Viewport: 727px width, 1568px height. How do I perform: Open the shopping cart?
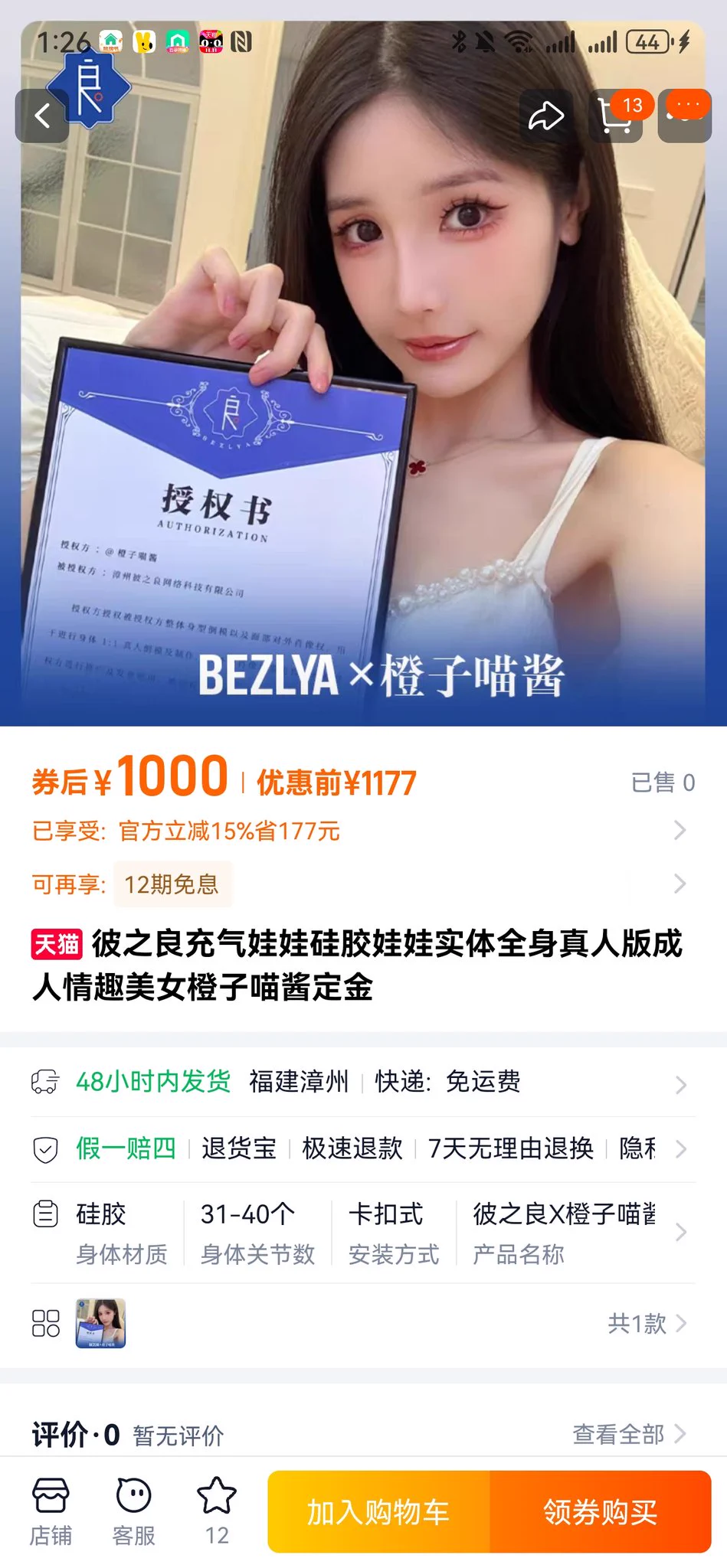click(615, 116)
